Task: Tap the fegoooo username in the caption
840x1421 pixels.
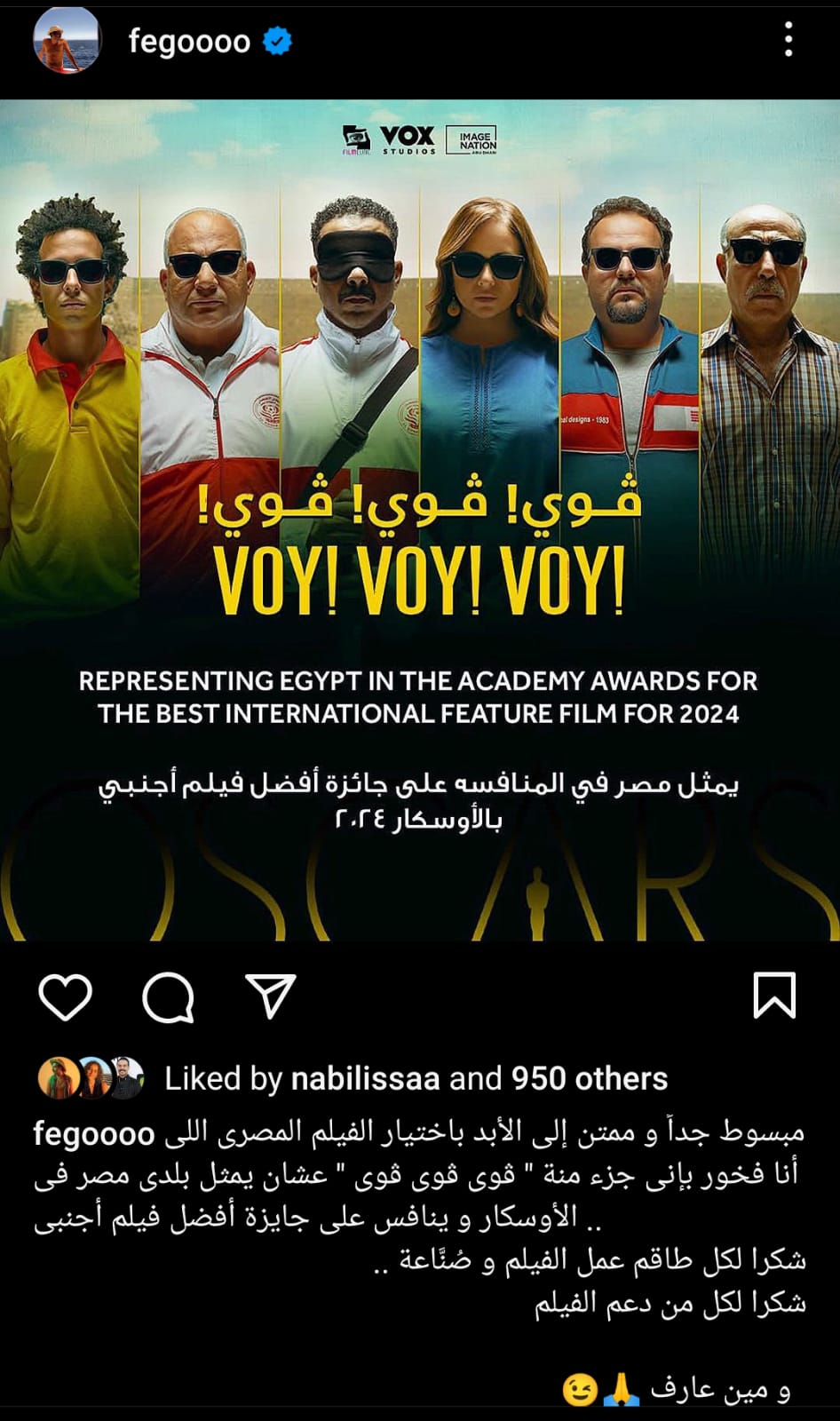Action: pos(94,1133)
